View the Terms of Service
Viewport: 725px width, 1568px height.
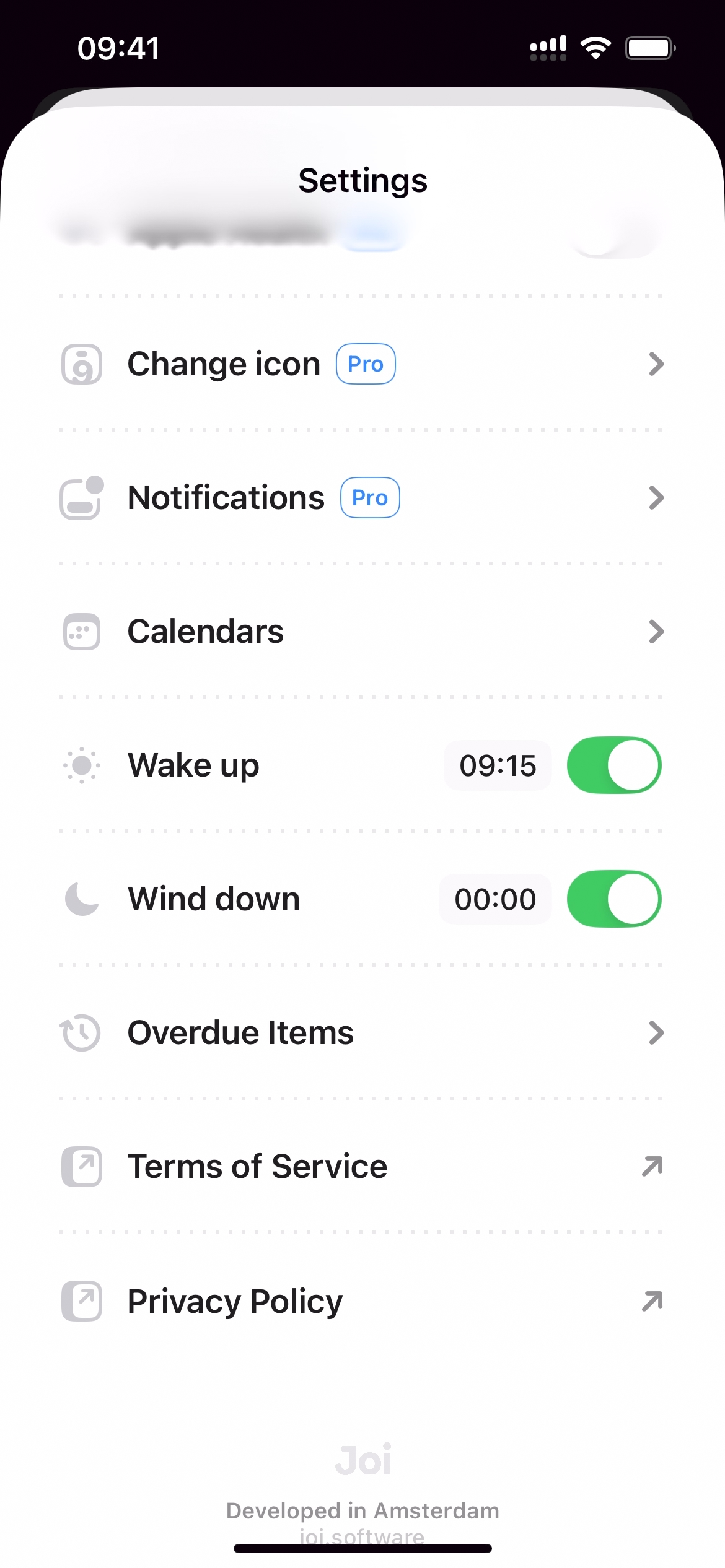click(x=362, y=1167)
